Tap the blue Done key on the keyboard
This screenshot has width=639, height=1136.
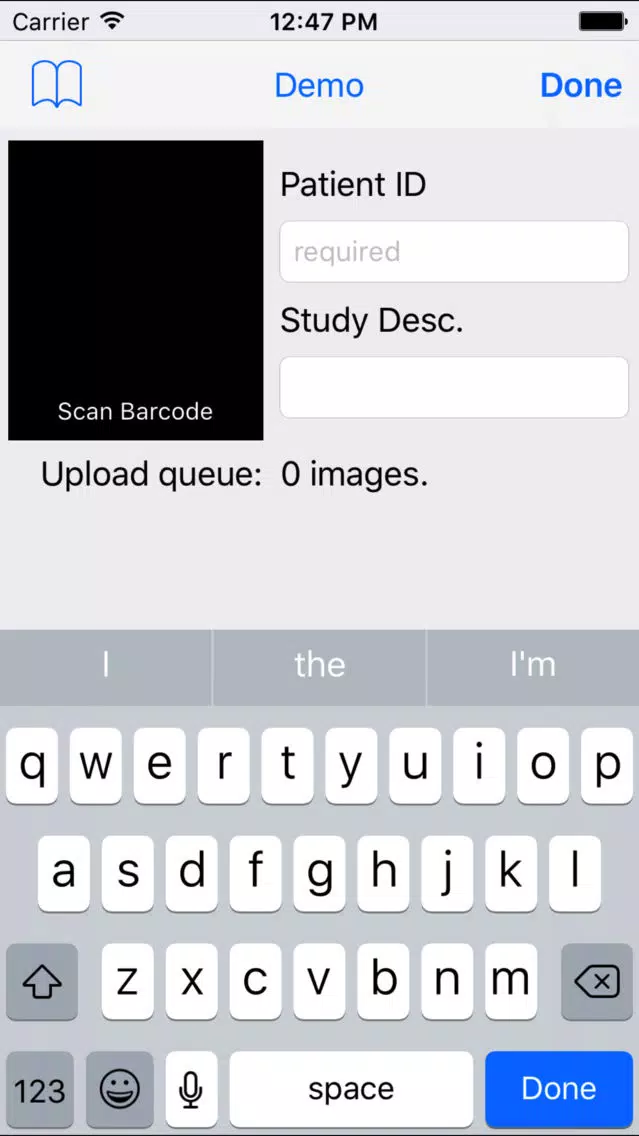[x=559, y=1088]
